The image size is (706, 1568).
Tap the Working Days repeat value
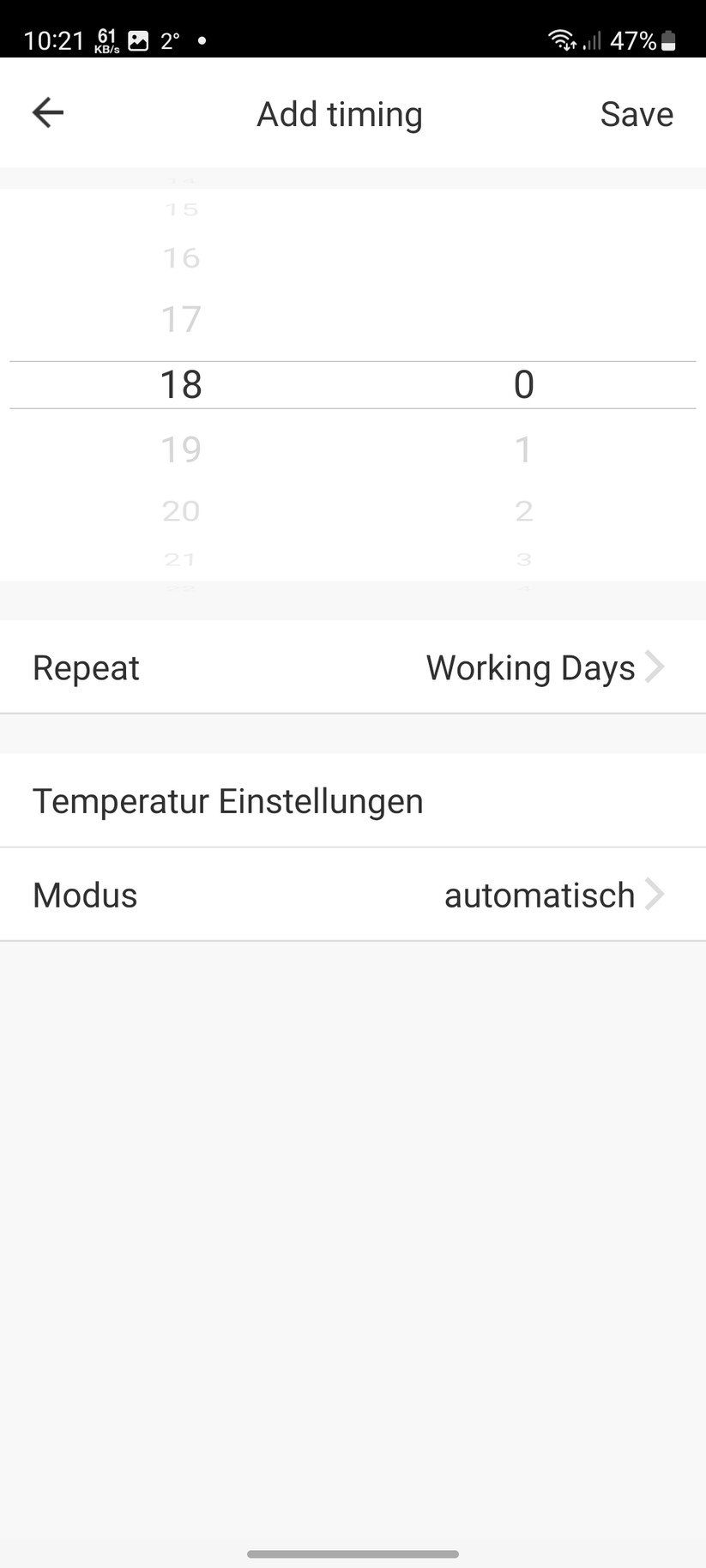tap(529, 666)
